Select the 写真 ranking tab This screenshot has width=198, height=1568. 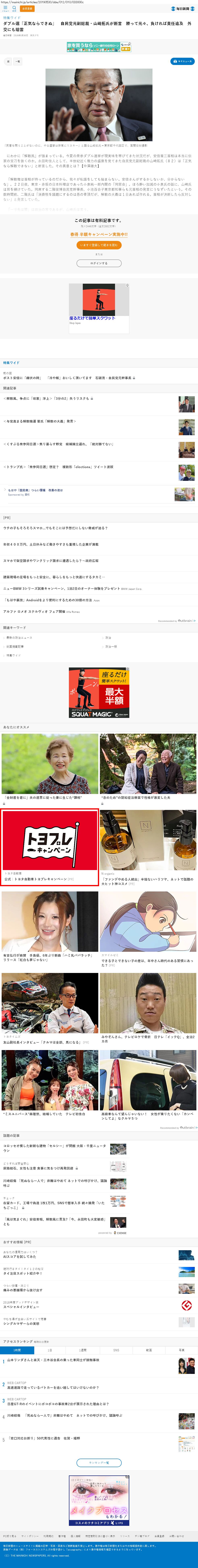(182, 1350)
